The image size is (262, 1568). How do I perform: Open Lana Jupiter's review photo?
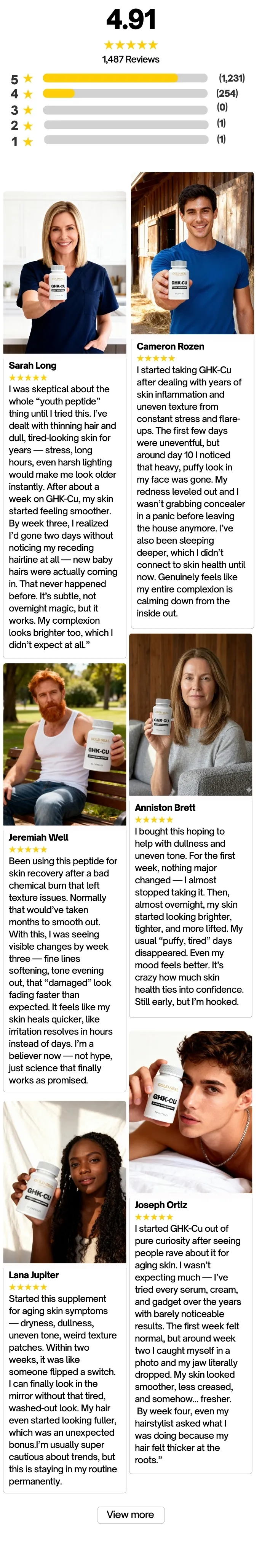tap(64, 1181)
